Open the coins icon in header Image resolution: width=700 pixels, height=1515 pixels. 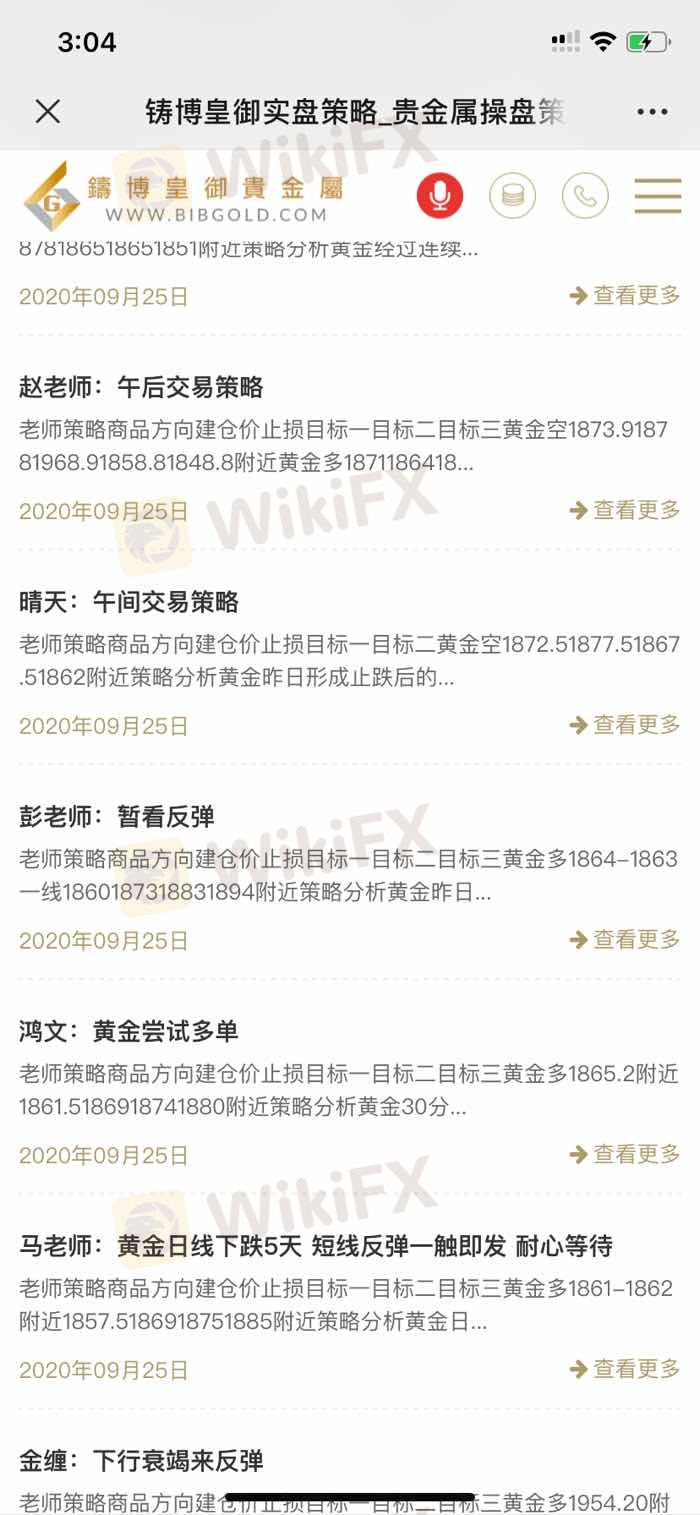(512, 195)
